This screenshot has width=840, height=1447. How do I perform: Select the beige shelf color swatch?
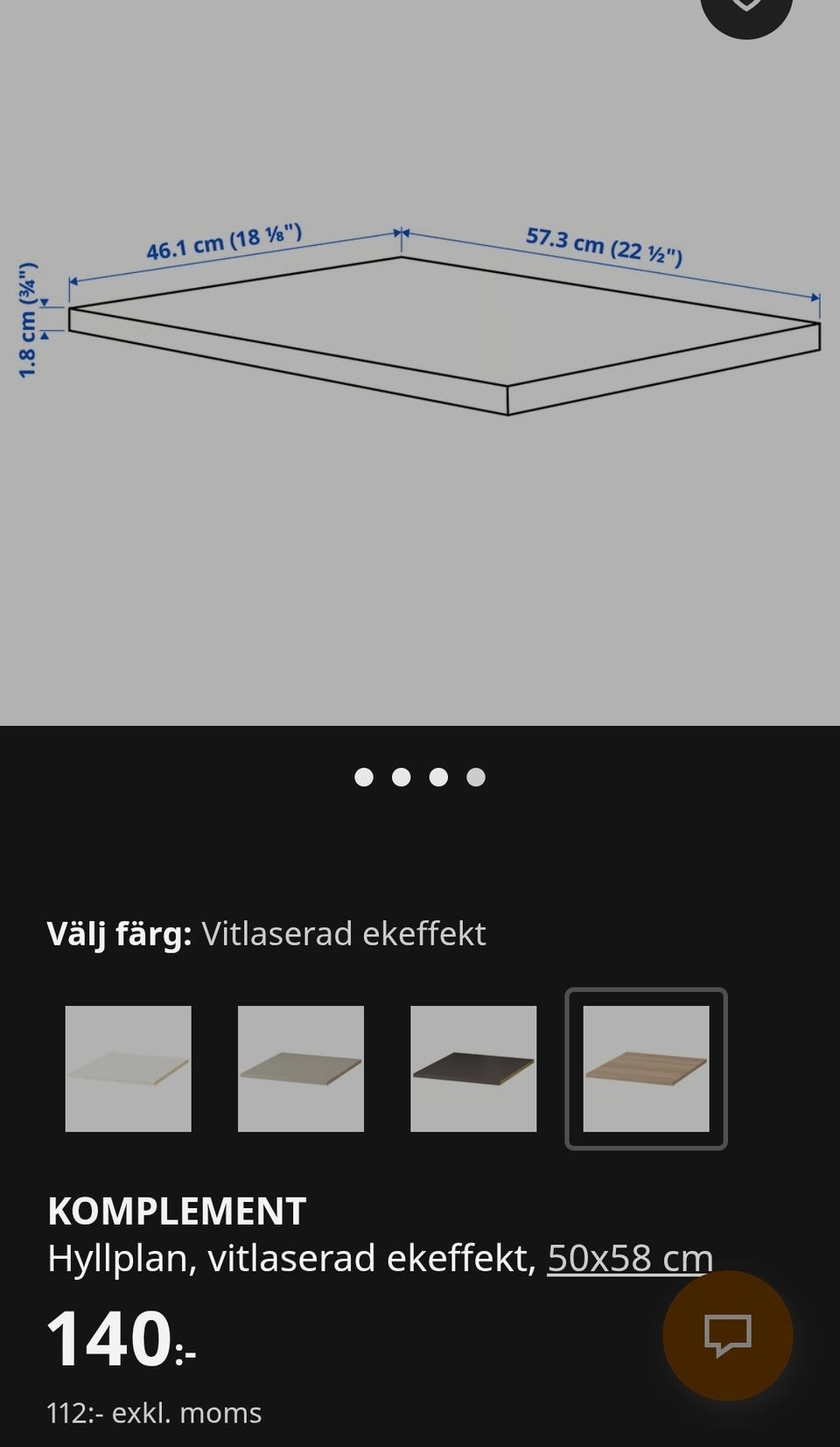point(301,1070)
